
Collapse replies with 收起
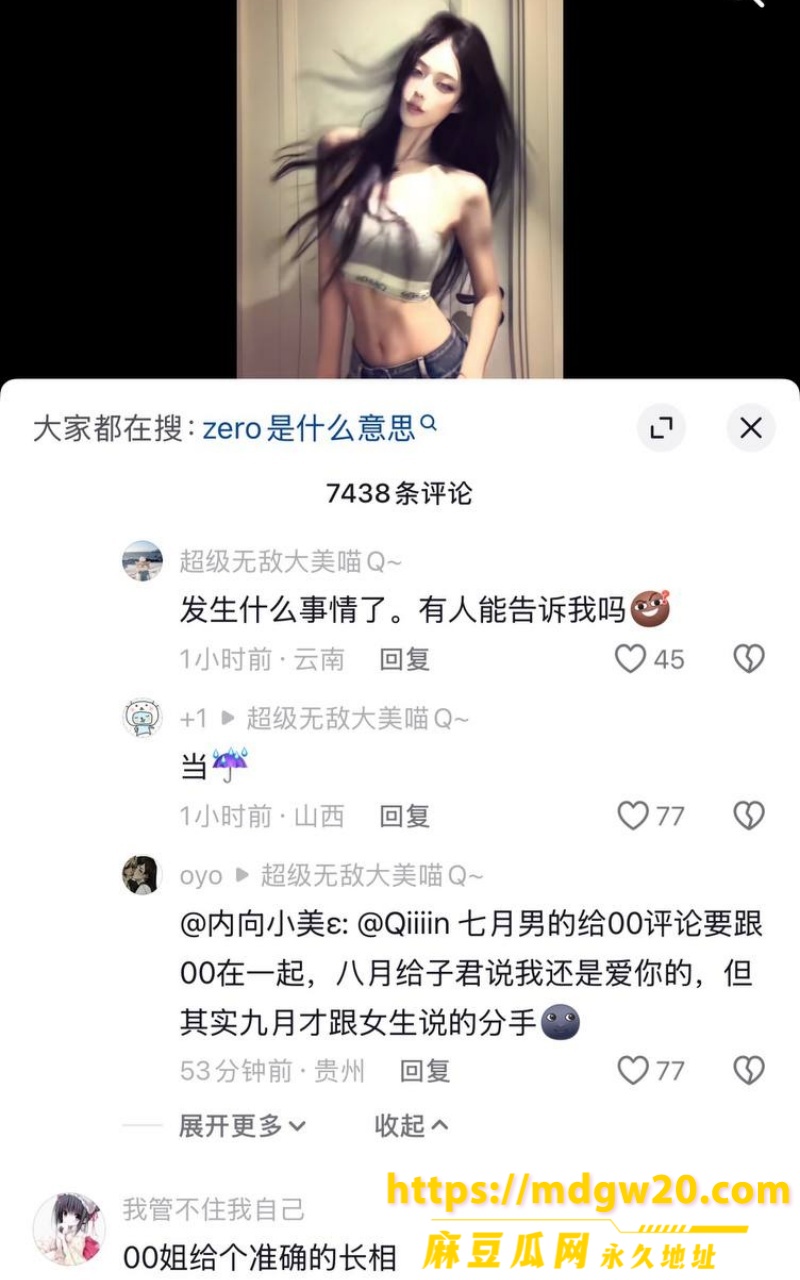(411, 1126)
